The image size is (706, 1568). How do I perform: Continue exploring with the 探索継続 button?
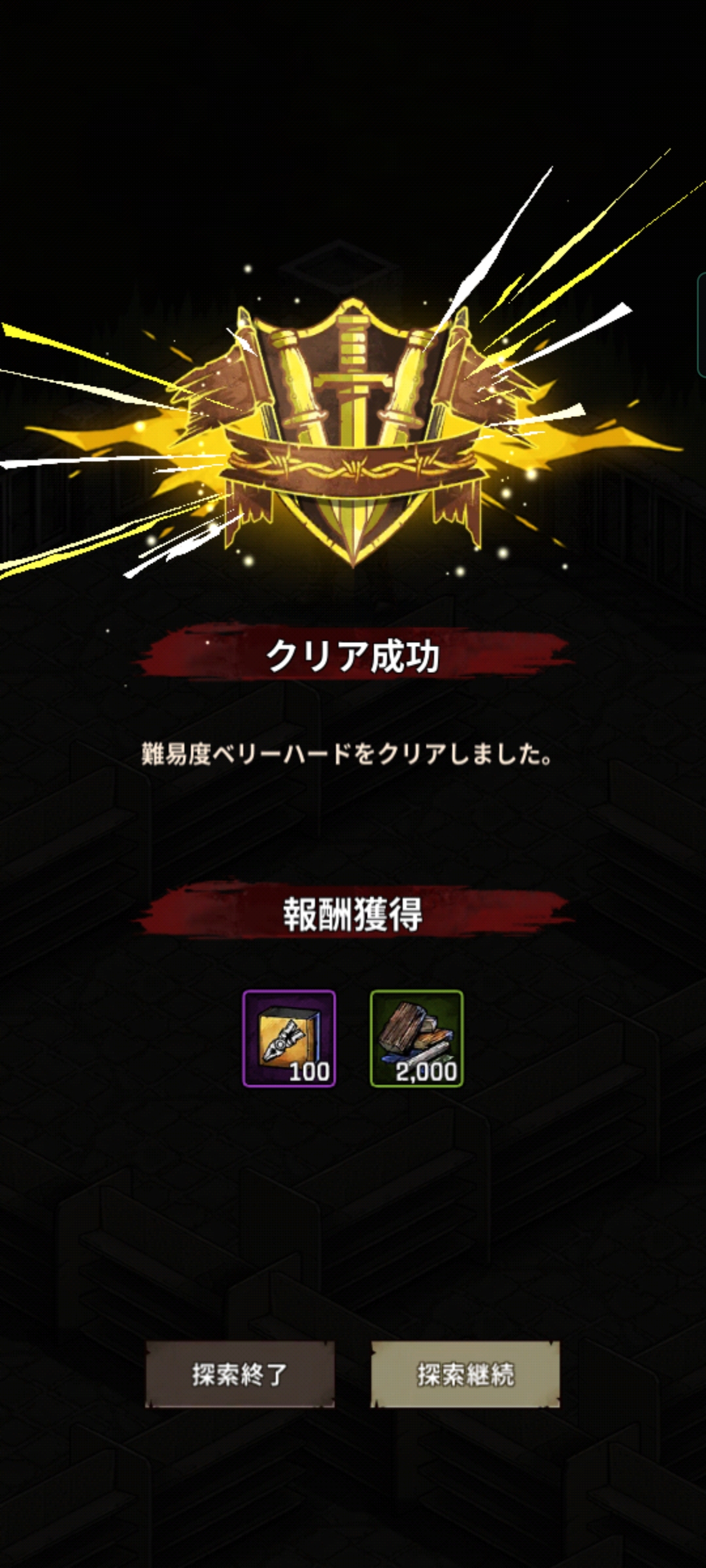[465, 1374]
